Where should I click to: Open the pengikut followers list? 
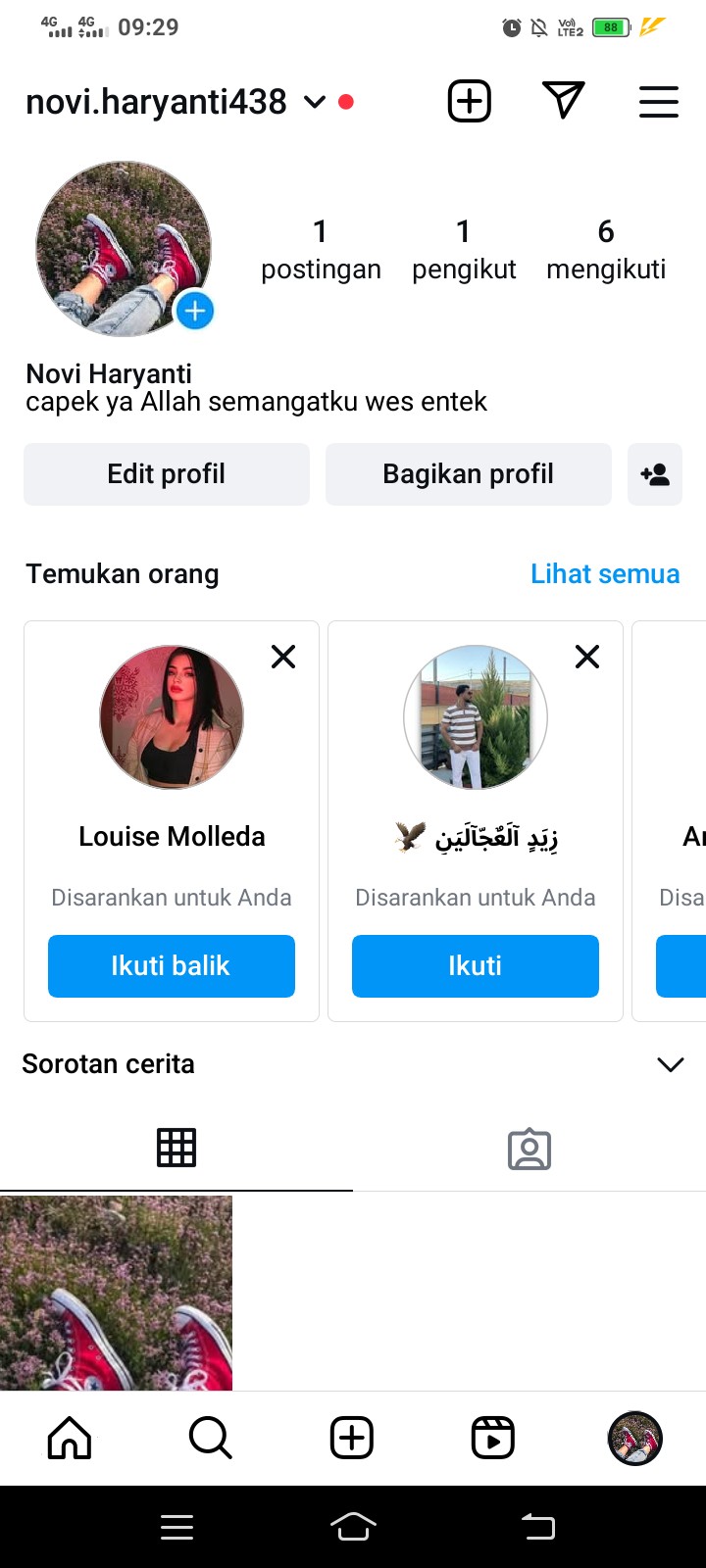click(x=464, y=250)
